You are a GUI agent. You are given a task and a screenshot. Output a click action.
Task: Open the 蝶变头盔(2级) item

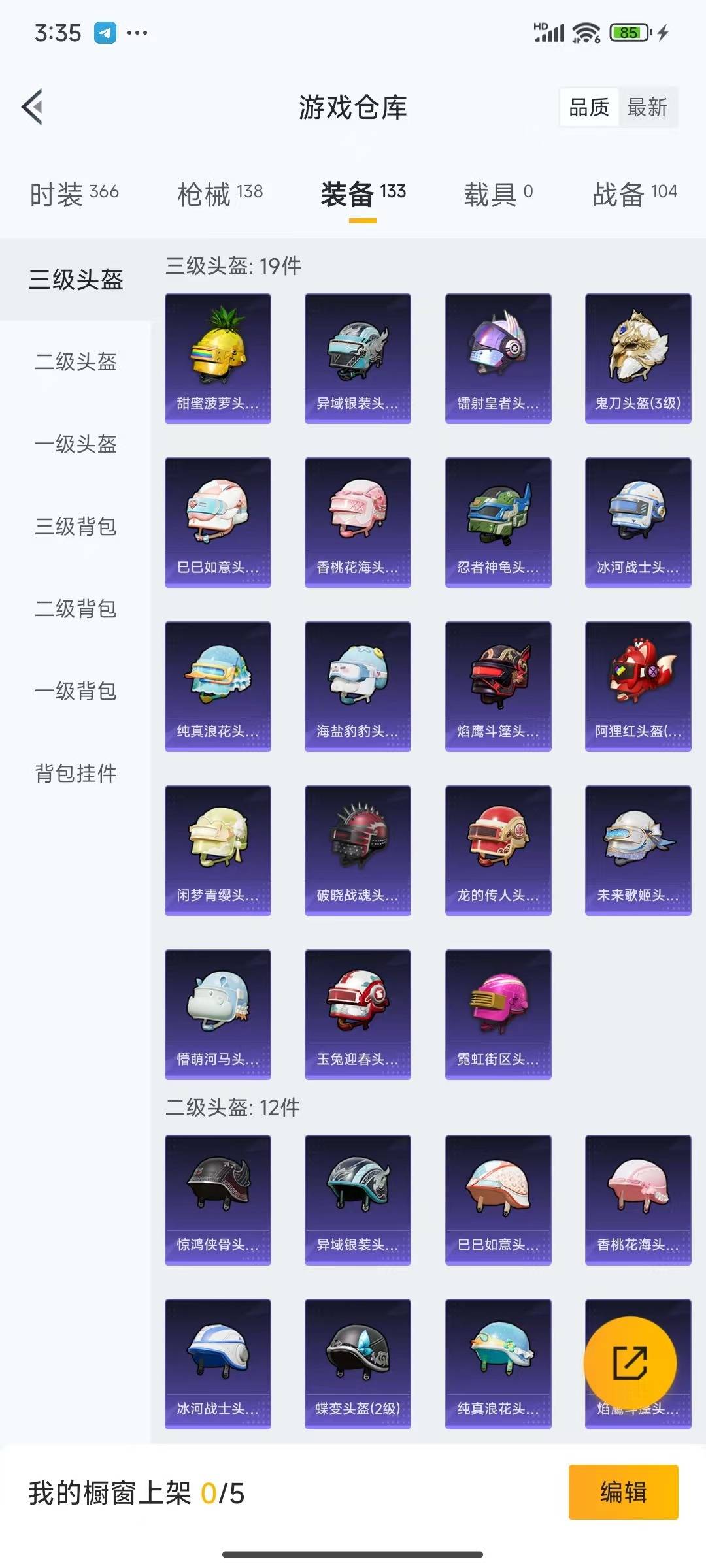tap(358, 1364)
